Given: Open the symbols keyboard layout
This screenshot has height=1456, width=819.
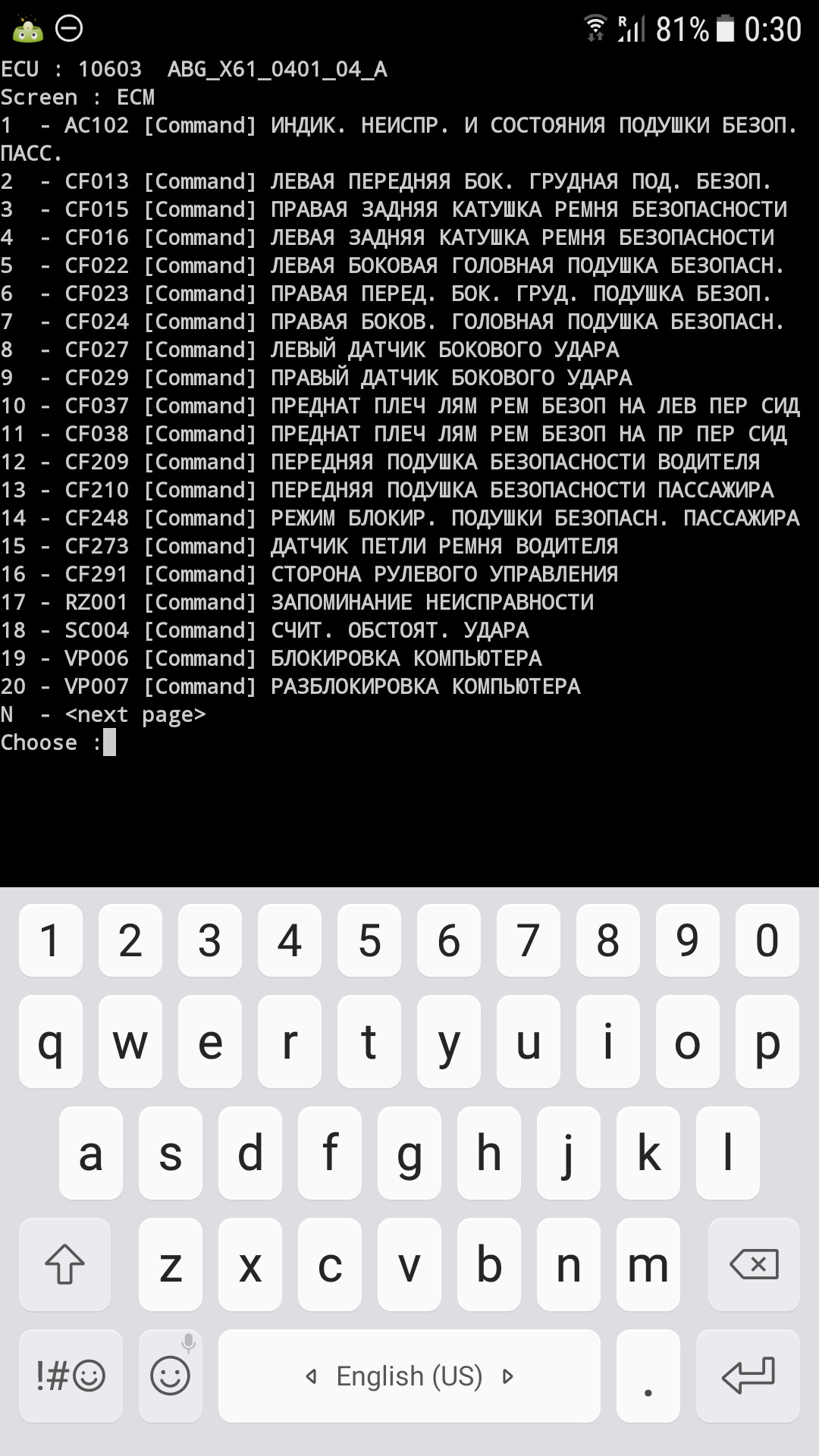Looking at the screenshot, I should pyautogui.click(x=71, y=1376).
